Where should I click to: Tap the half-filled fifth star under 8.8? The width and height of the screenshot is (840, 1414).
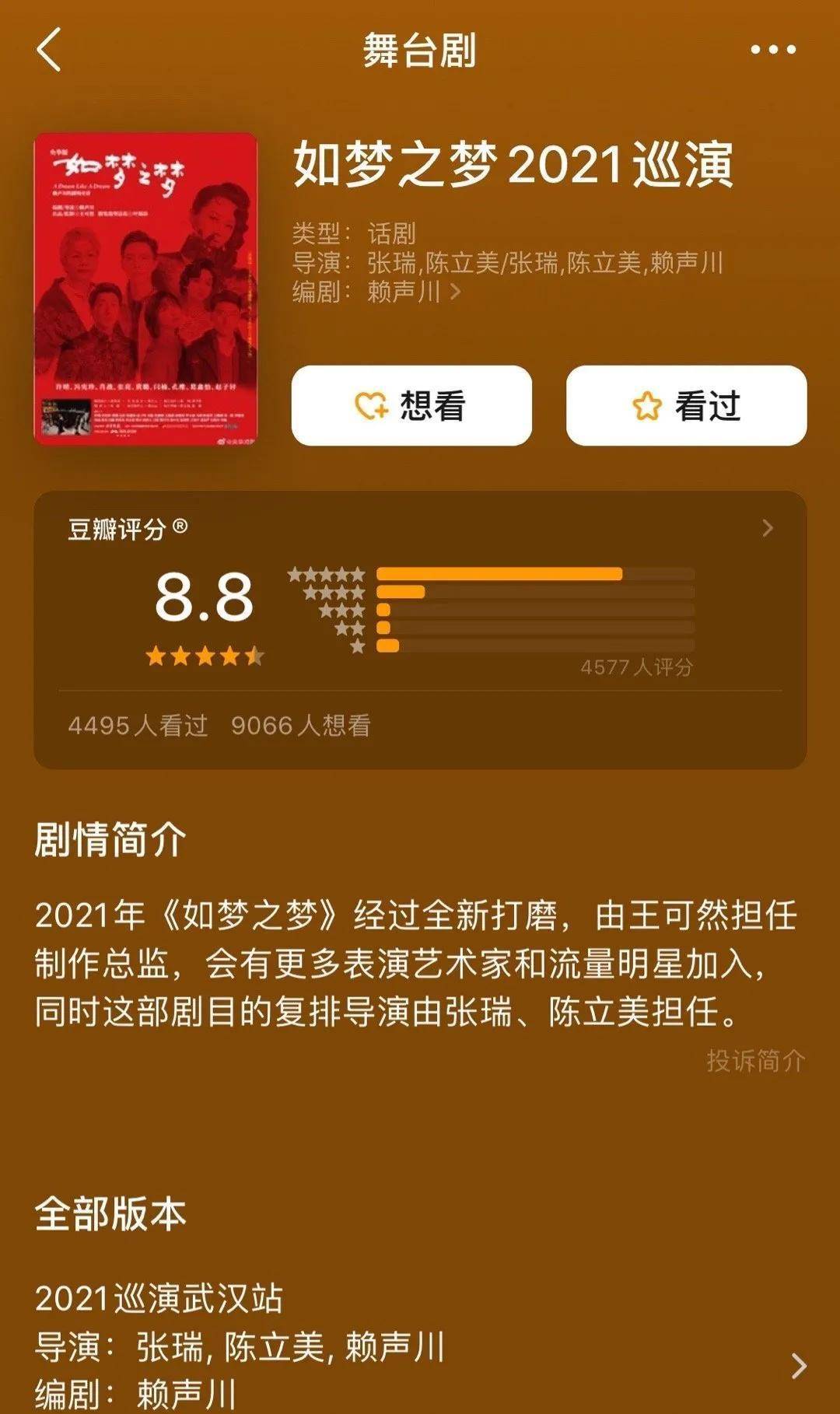pos(257,656)
